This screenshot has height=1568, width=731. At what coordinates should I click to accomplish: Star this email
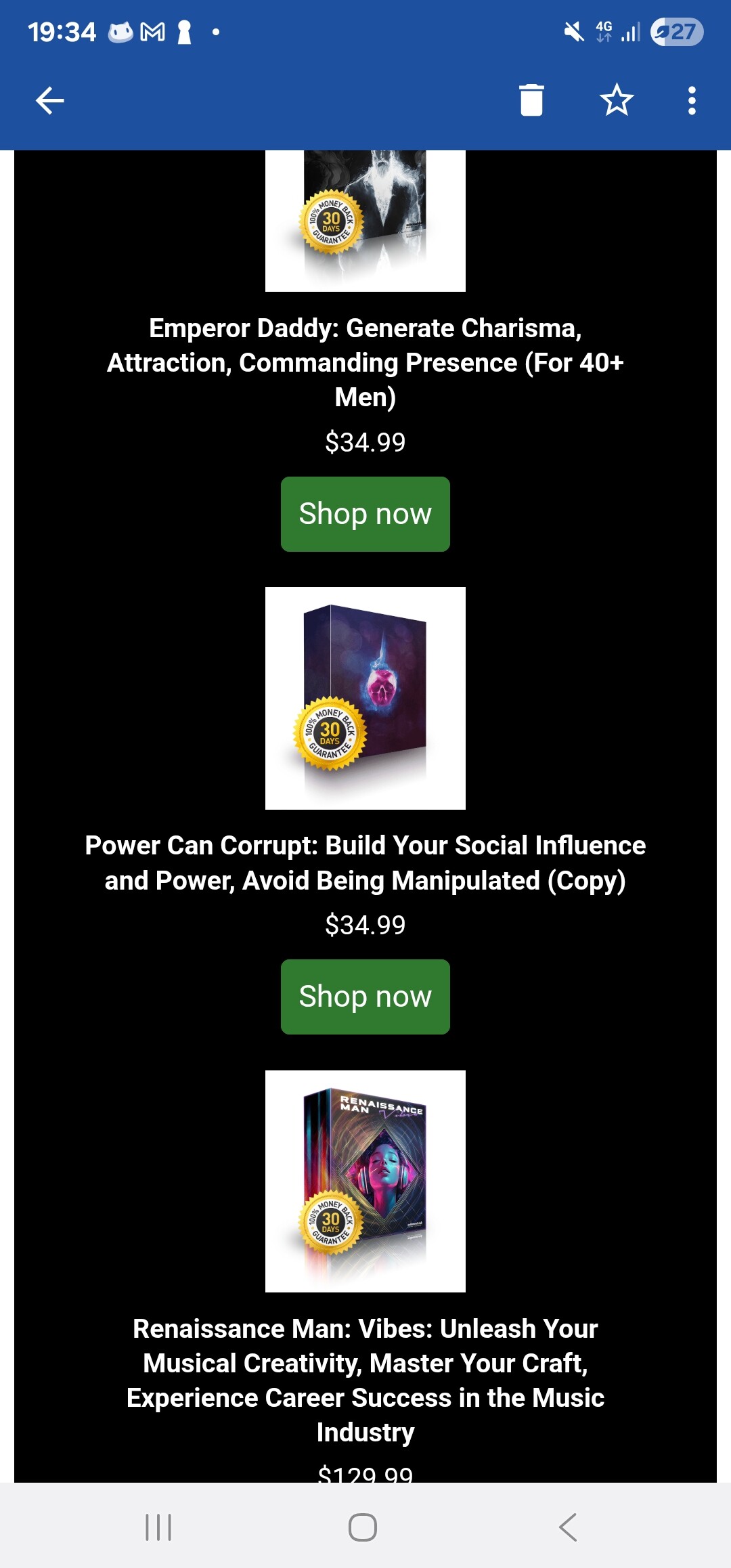(x=617, y=100)
